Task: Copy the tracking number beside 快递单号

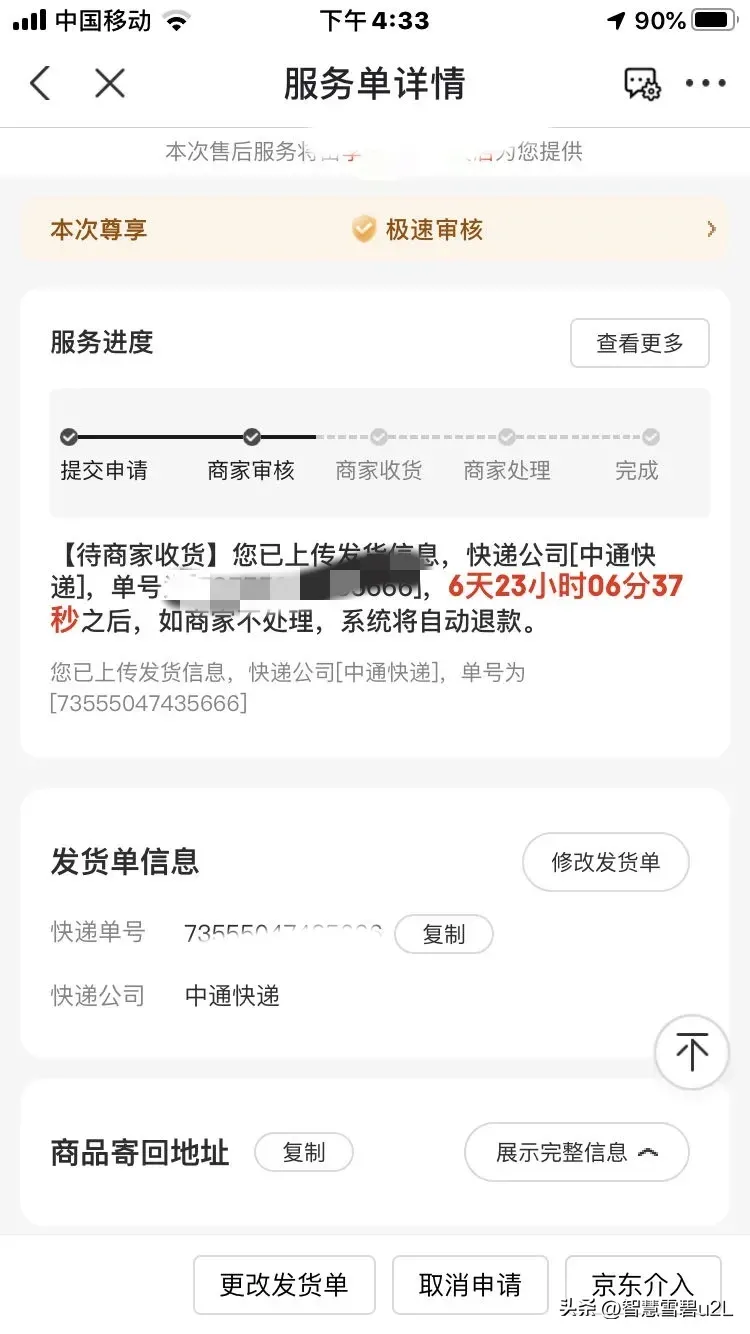Action: point(444,934)
